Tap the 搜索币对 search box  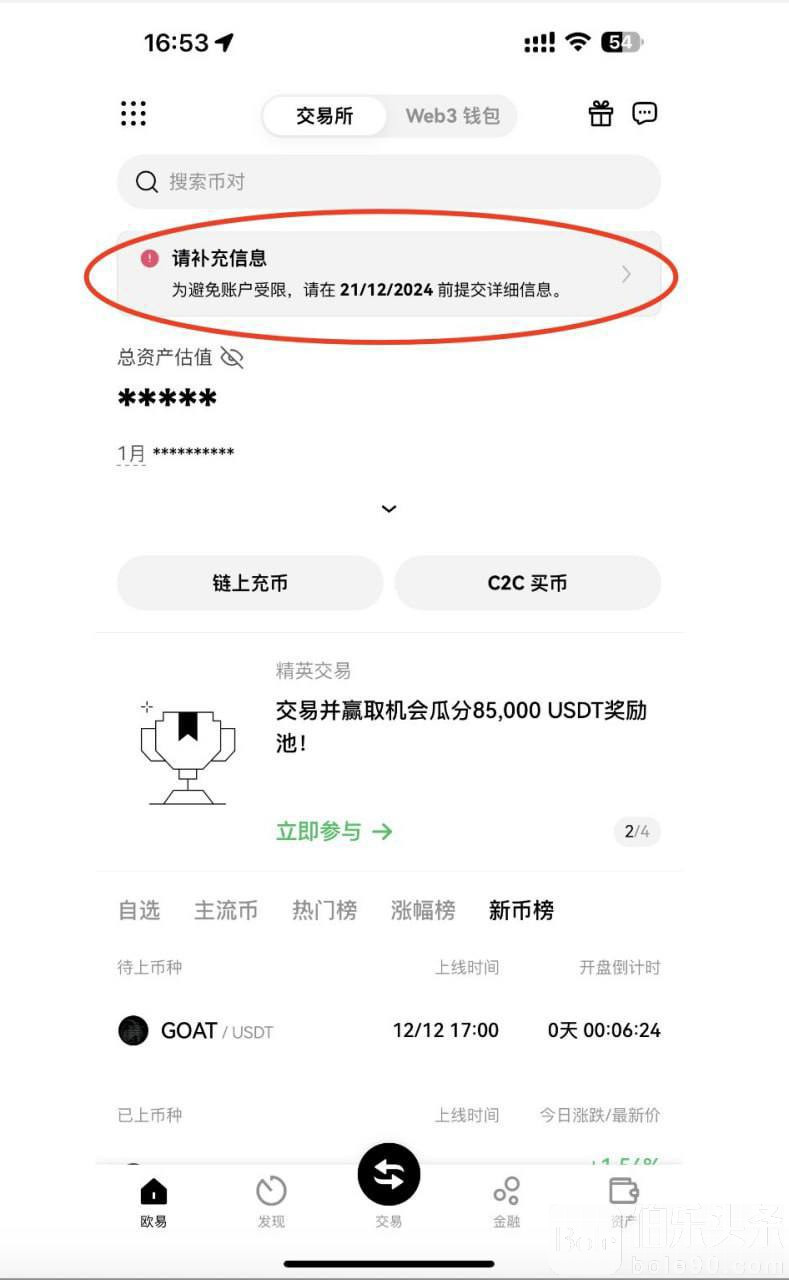(x=389, y=182)
